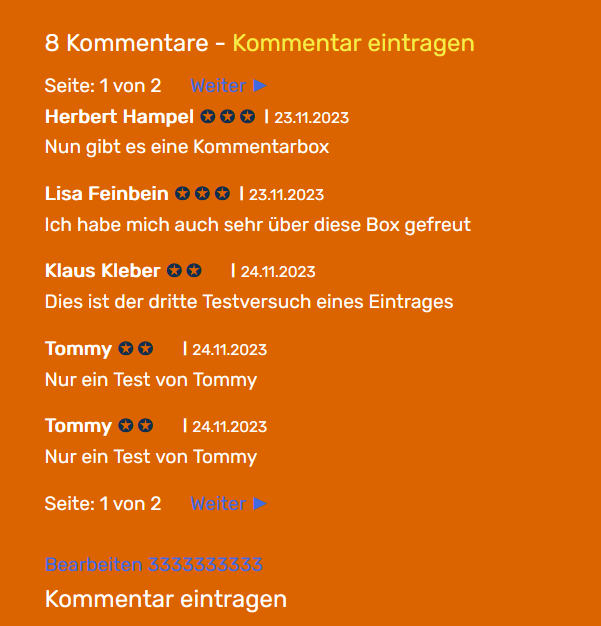Open the yellow Kommentar eintragen link
Screen dimensions: 601x626
coord(353,44)
